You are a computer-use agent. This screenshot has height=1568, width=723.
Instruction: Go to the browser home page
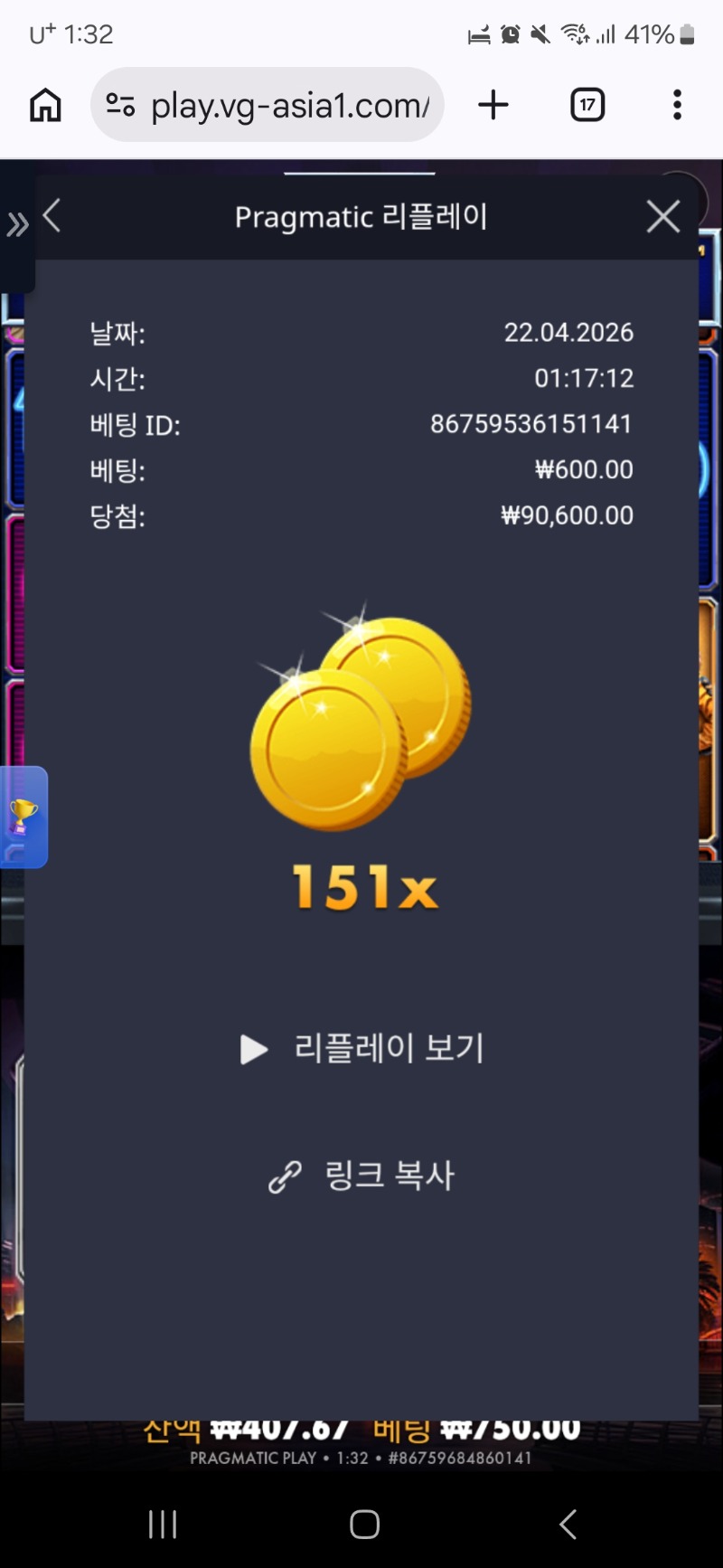pyautogui.click(x=45, y=106)
